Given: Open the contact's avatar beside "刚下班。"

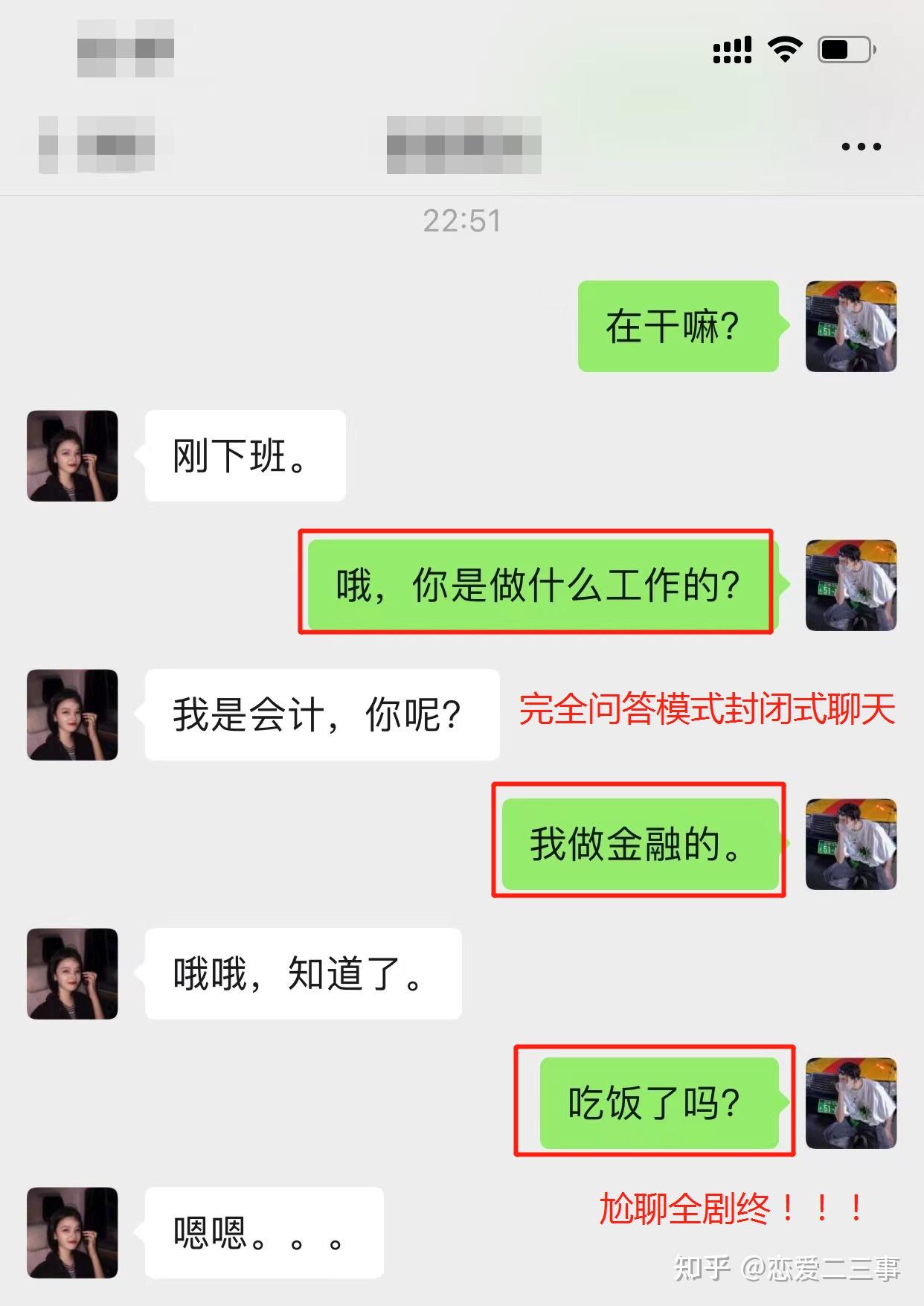Looking at the screenshot, I should tap(72, 455).
